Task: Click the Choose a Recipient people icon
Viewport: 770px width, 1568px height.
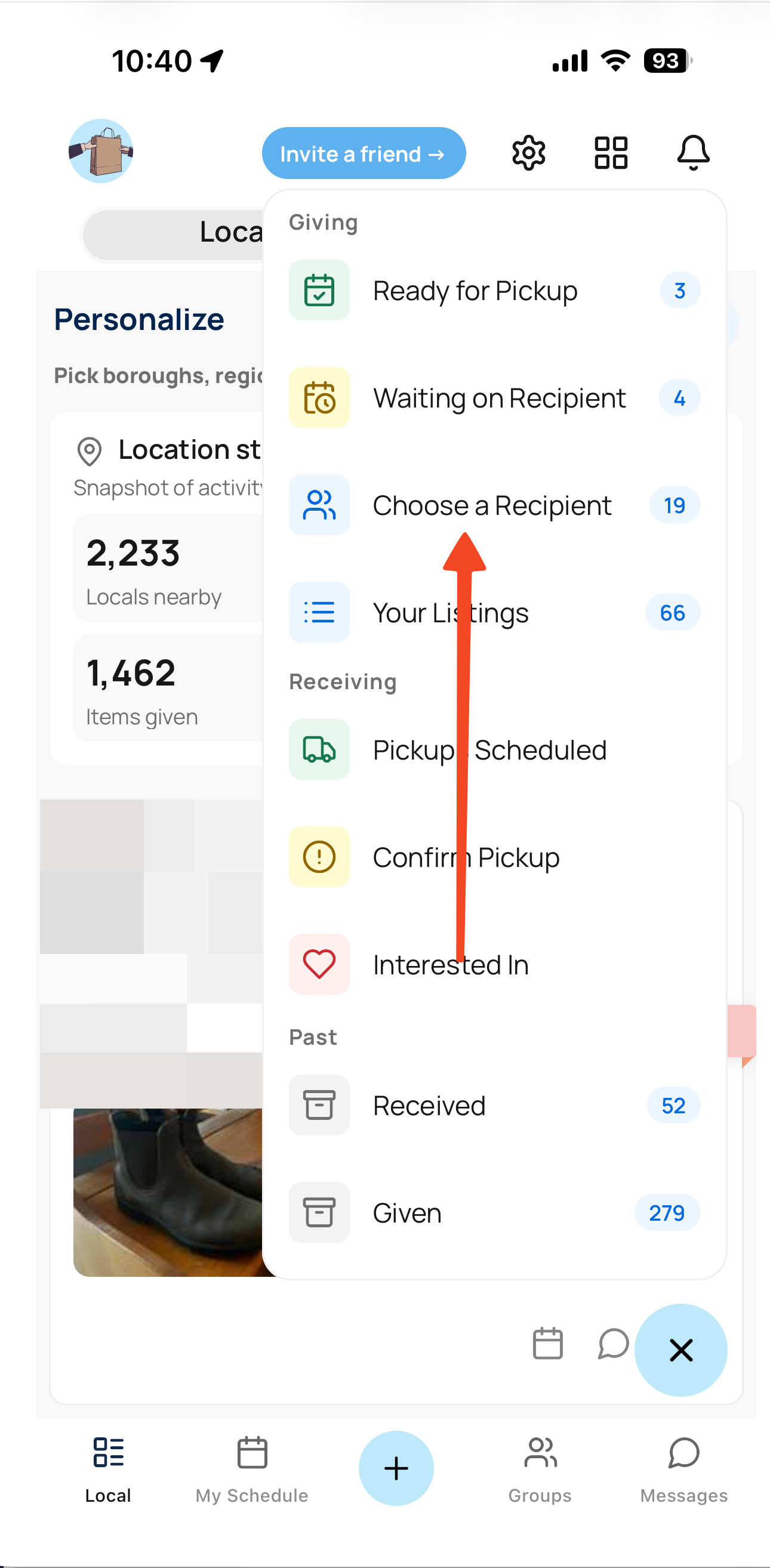Action: pos(319,505)
